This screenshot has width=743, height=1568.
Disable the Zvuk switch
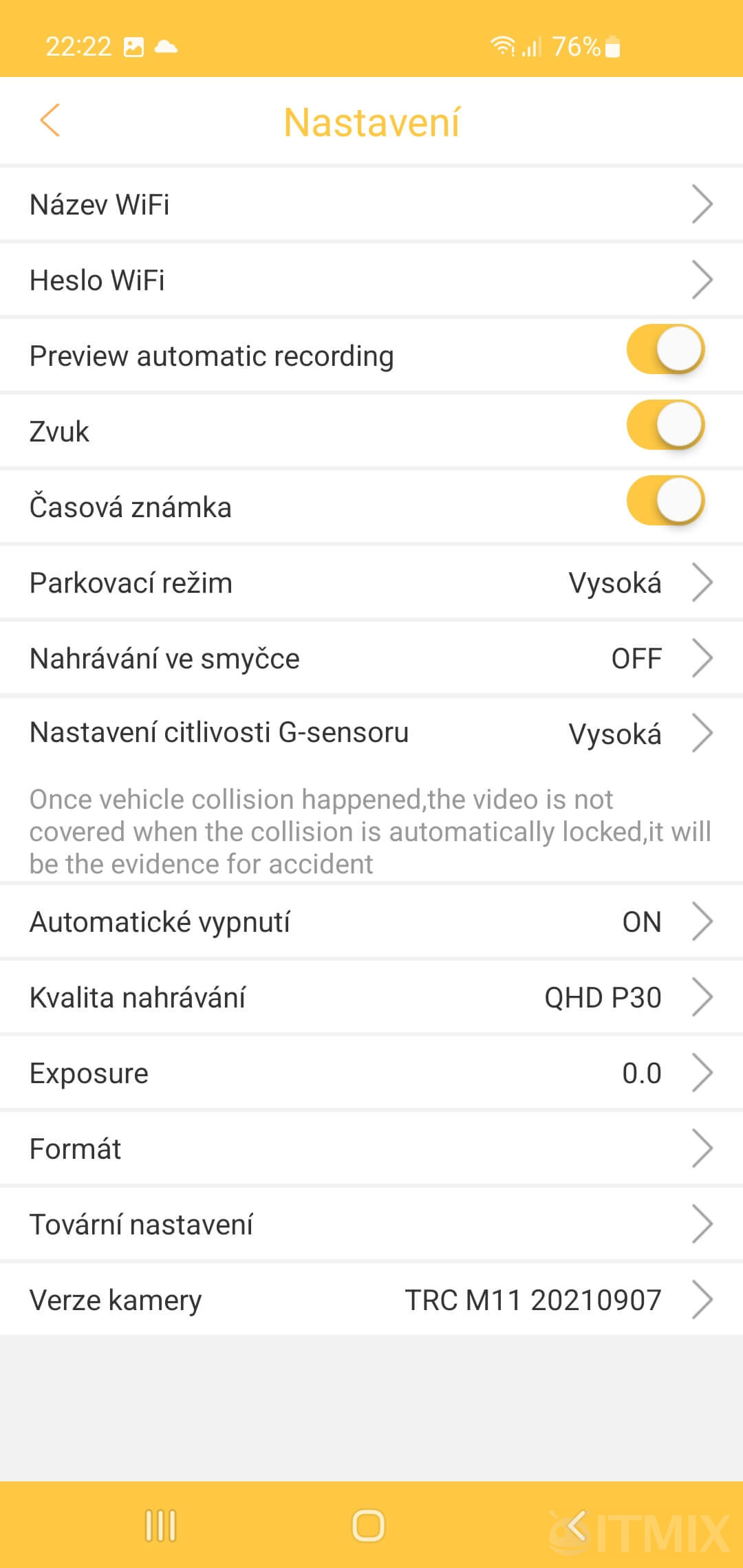point(665,425)
